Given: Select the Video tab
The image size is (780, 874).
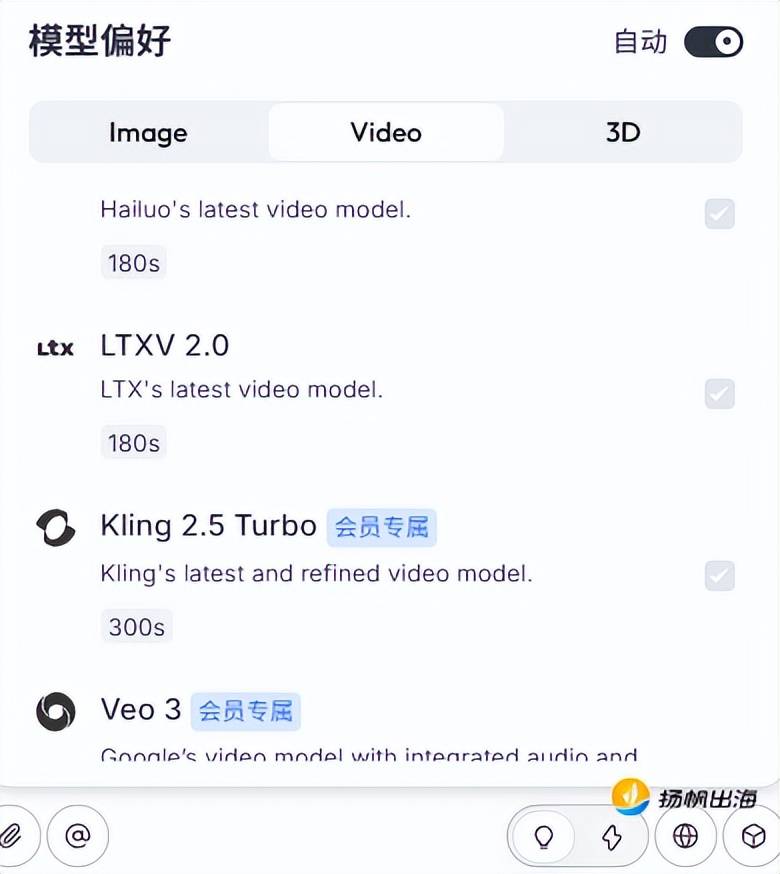Looking at the screenshot, I should [386, 132].
